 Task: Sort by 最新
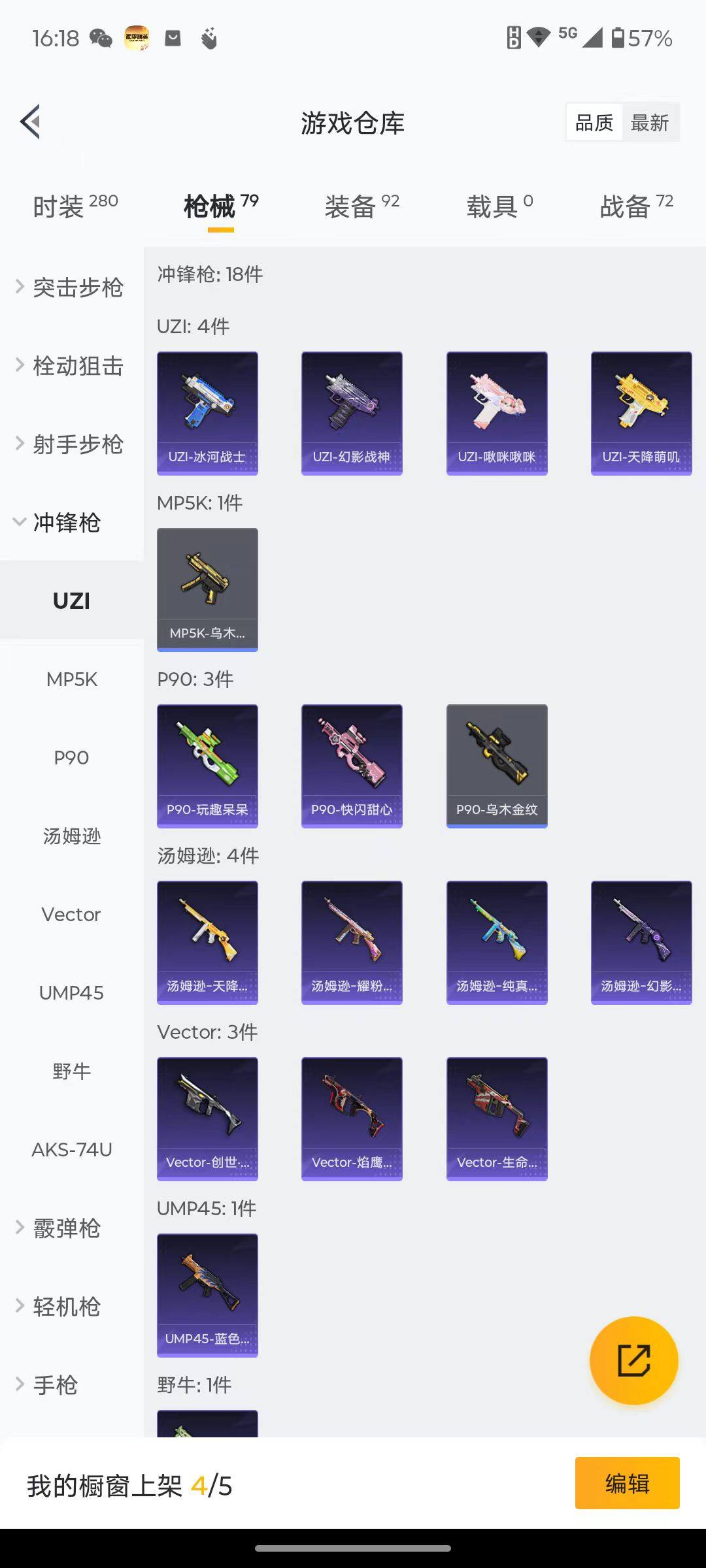649,122
